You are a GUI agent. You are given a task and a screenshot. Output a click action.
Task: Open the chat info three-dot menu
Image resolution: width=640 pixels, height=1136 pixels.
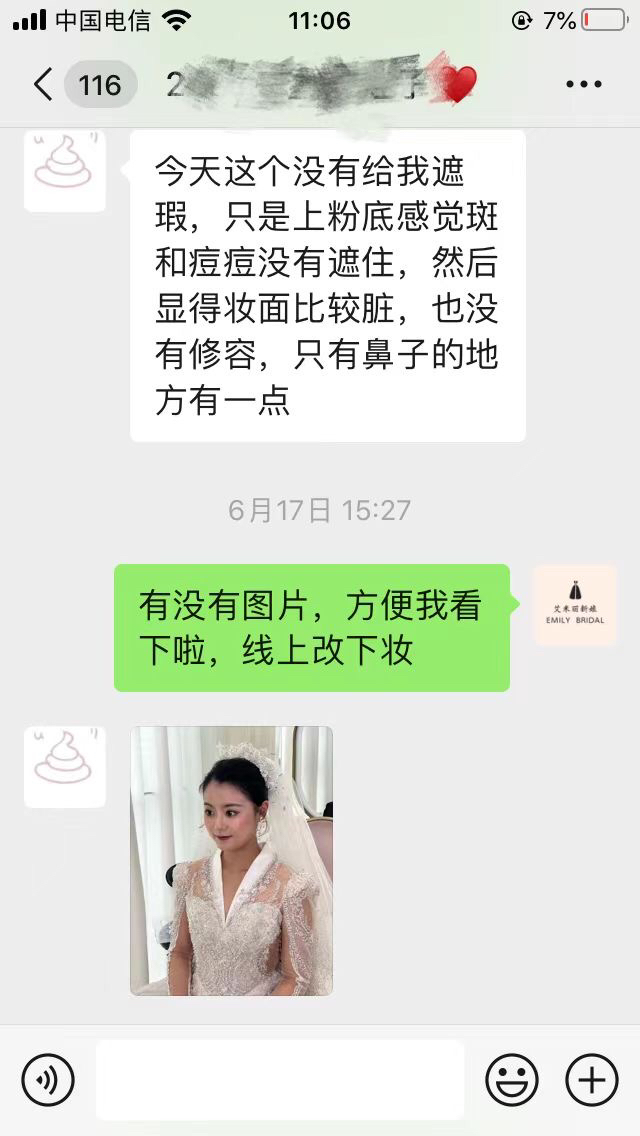tap(583, 84)
